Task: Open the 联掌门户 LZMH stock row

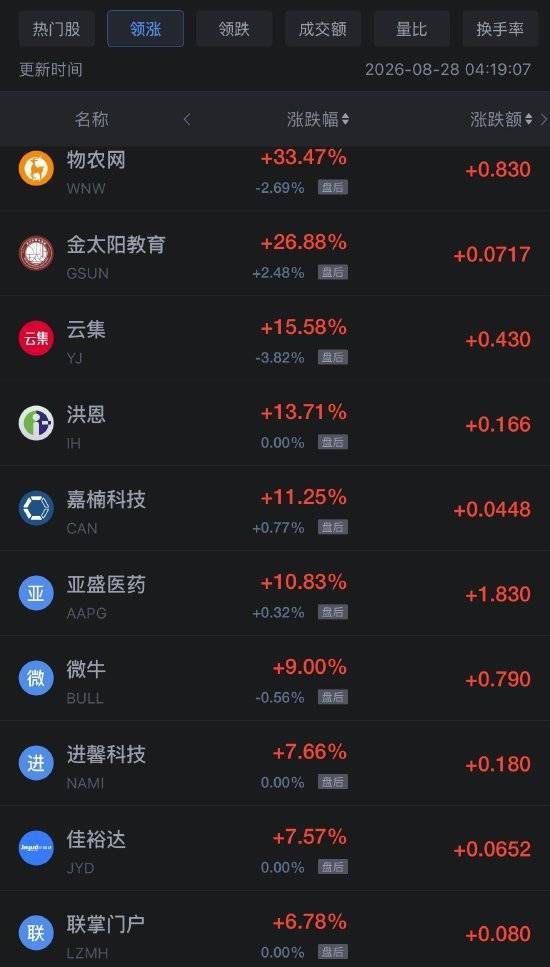Action: (275, 929)
